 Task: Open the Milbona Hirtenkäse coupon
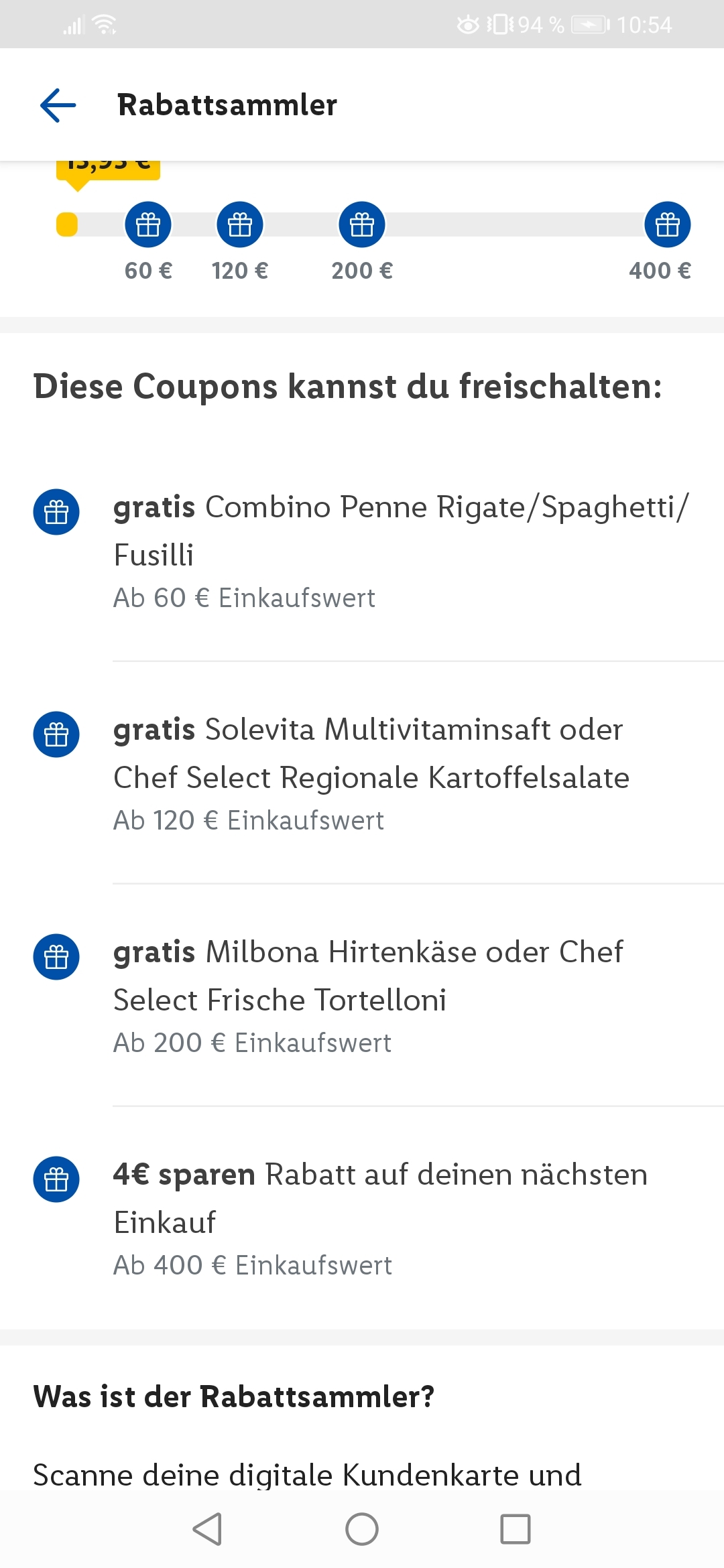coord(362,996)
